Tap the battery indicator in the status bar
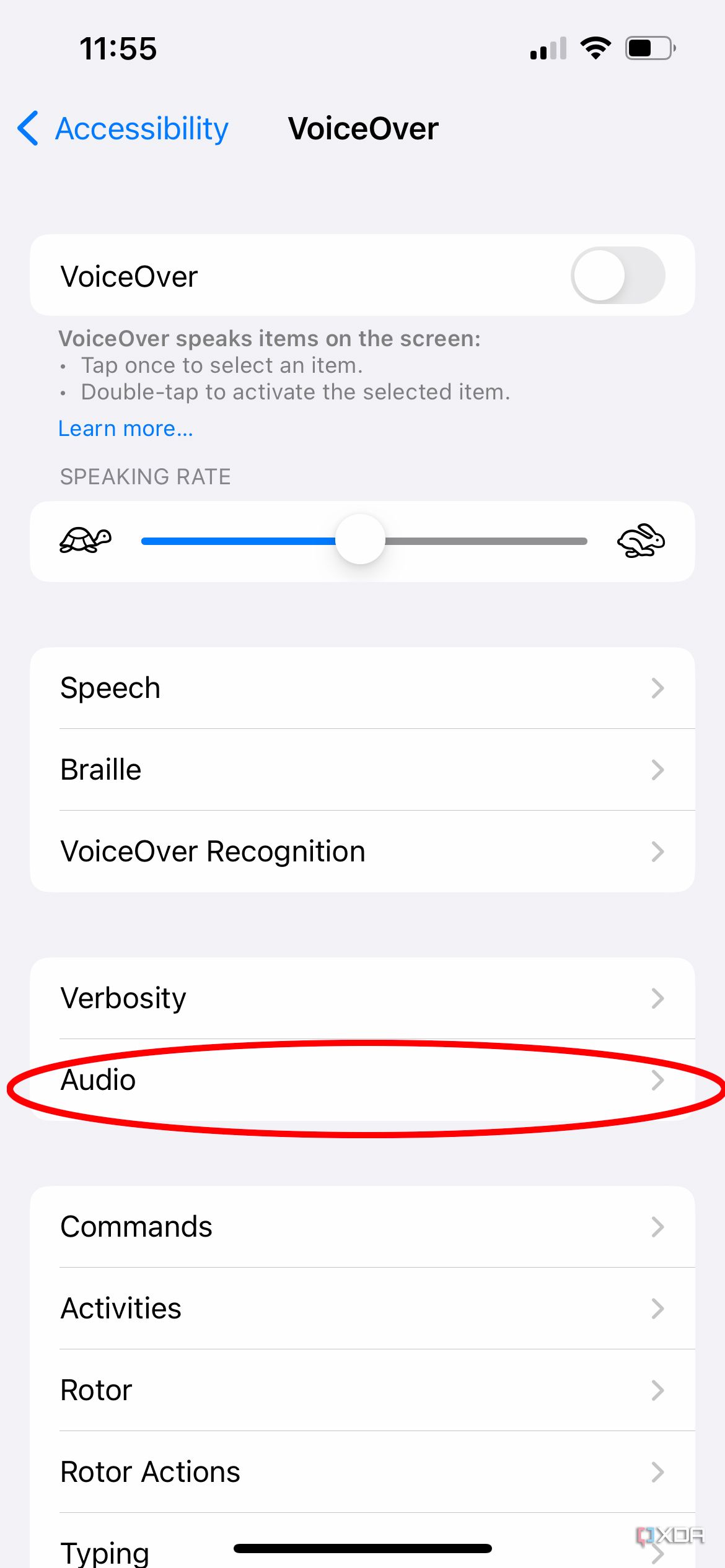Image resolution: width=725 pixels, height=1568 pixels. [x=648, y=47]
